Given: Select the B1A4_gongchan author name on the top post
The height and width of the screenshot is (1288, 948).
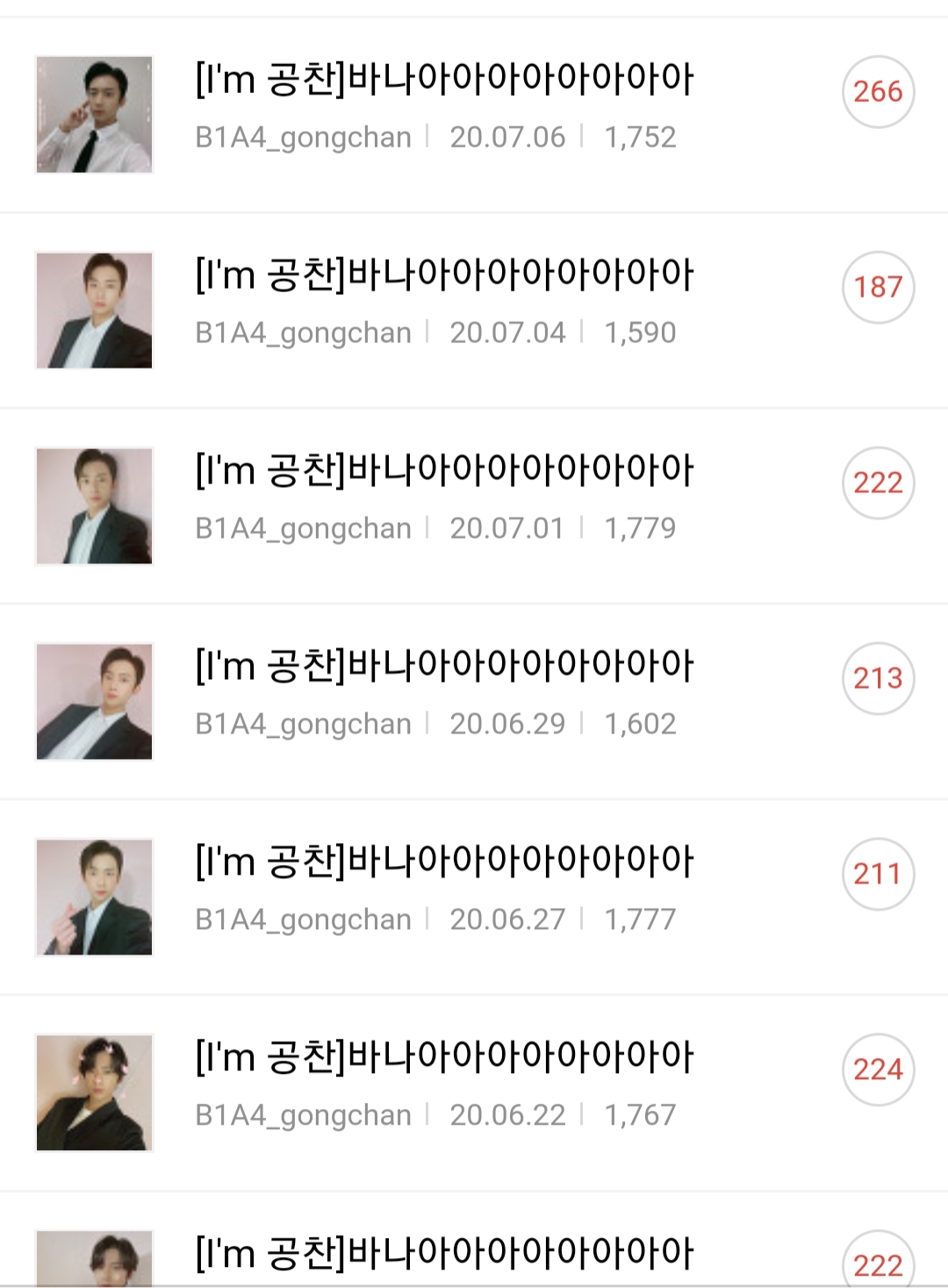Looking at the screenshot, I should (303, 137).
